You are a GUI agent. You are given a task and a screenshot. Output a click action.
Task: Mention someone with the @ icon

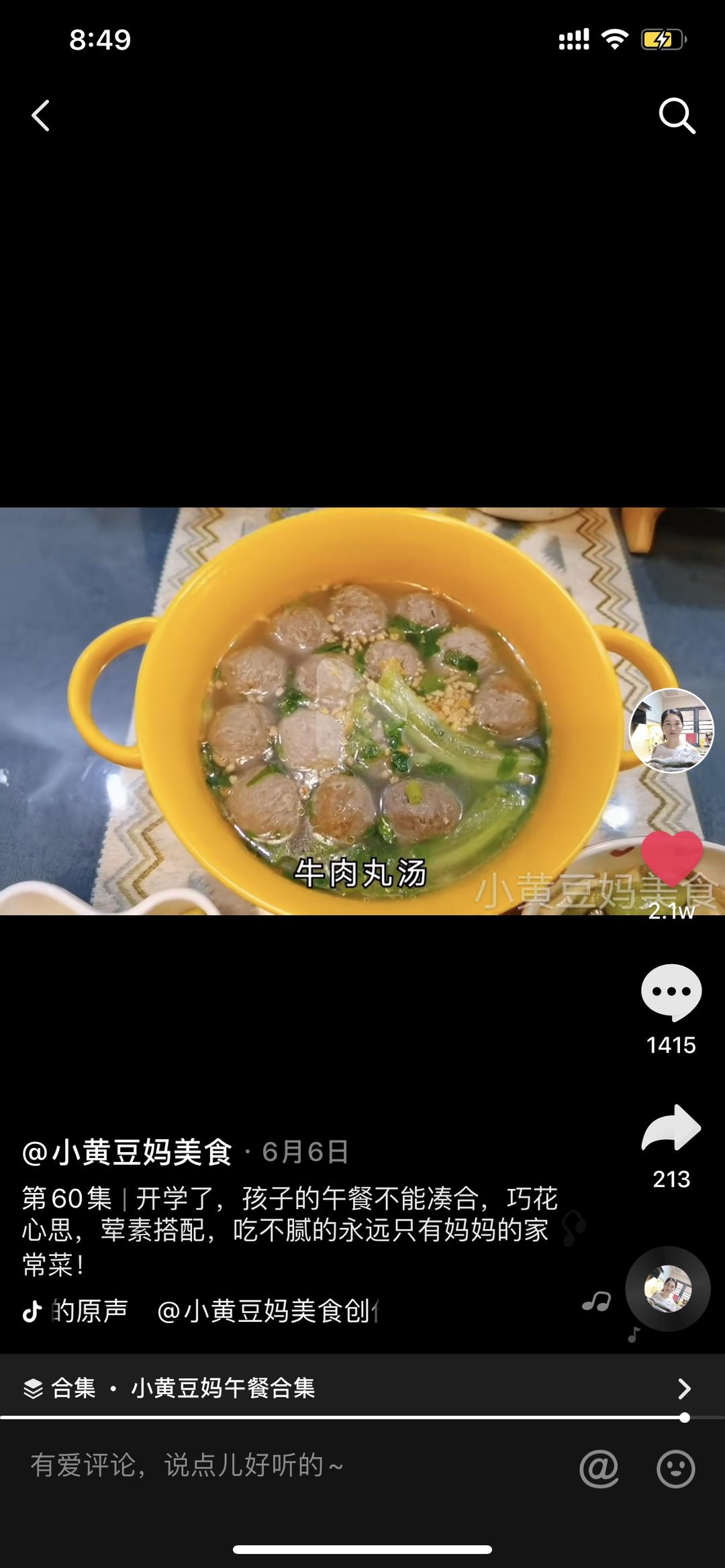click(x=599, y=1467)
